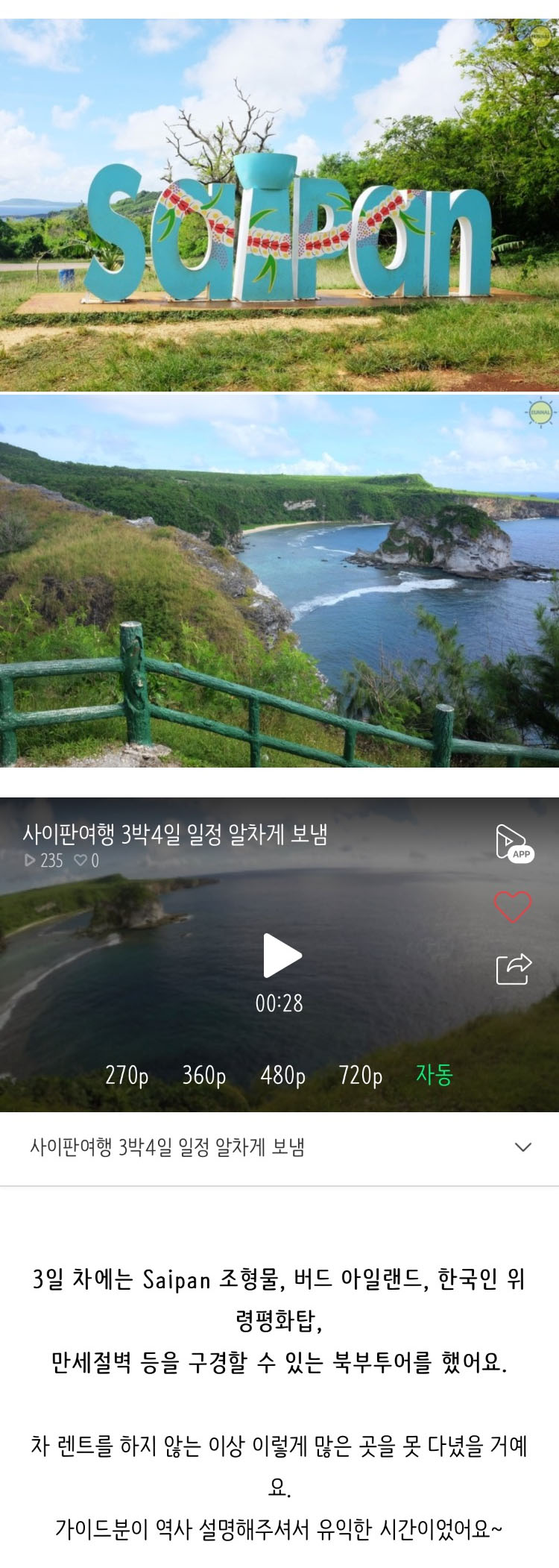Viewport: 559px width, 1568px height.
Task: Switch video quality to 360p
Action: tap(204, 1075)
